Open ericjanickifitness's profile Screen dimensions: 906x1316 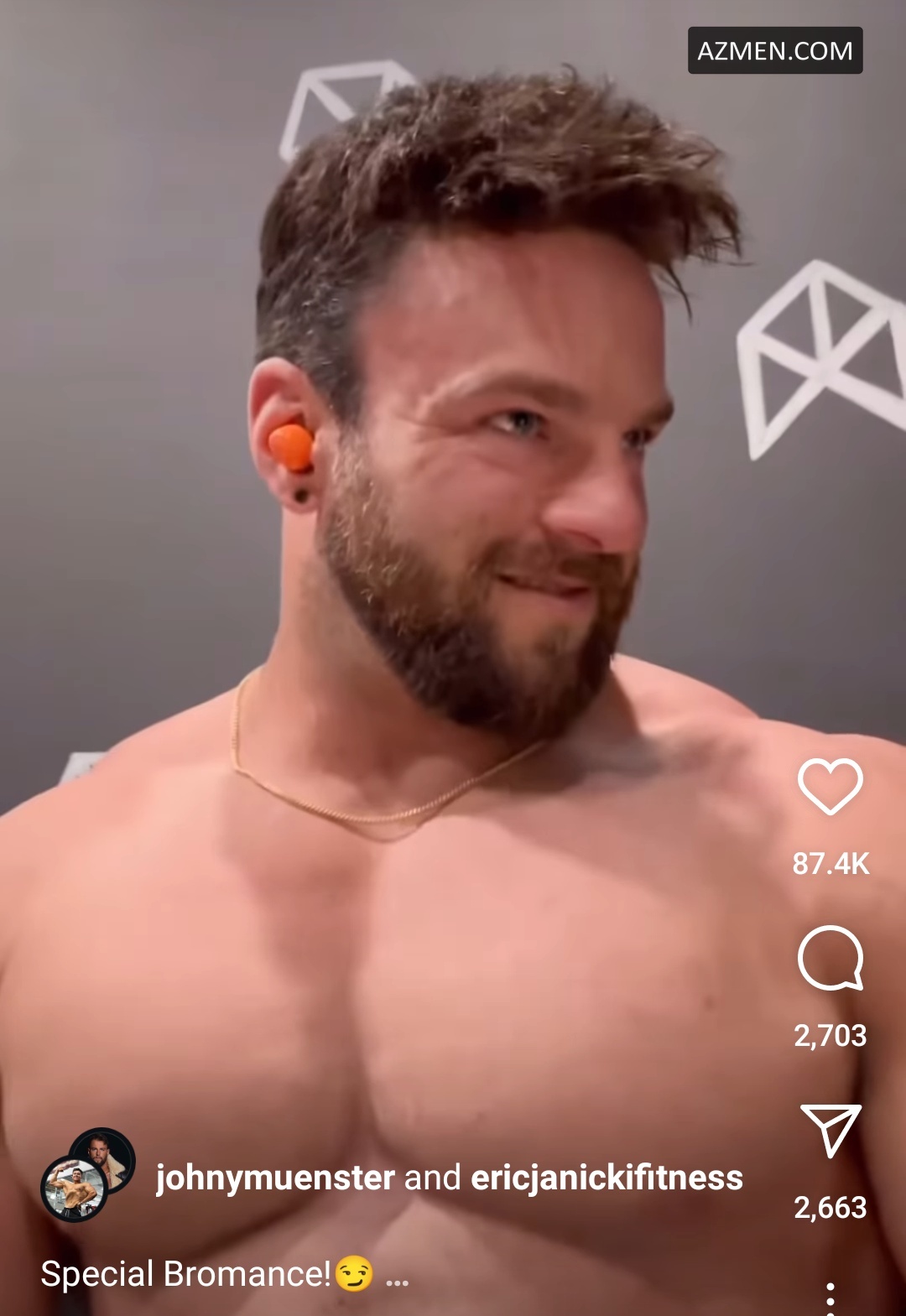pyautogui.click(x=607, y=1178)
